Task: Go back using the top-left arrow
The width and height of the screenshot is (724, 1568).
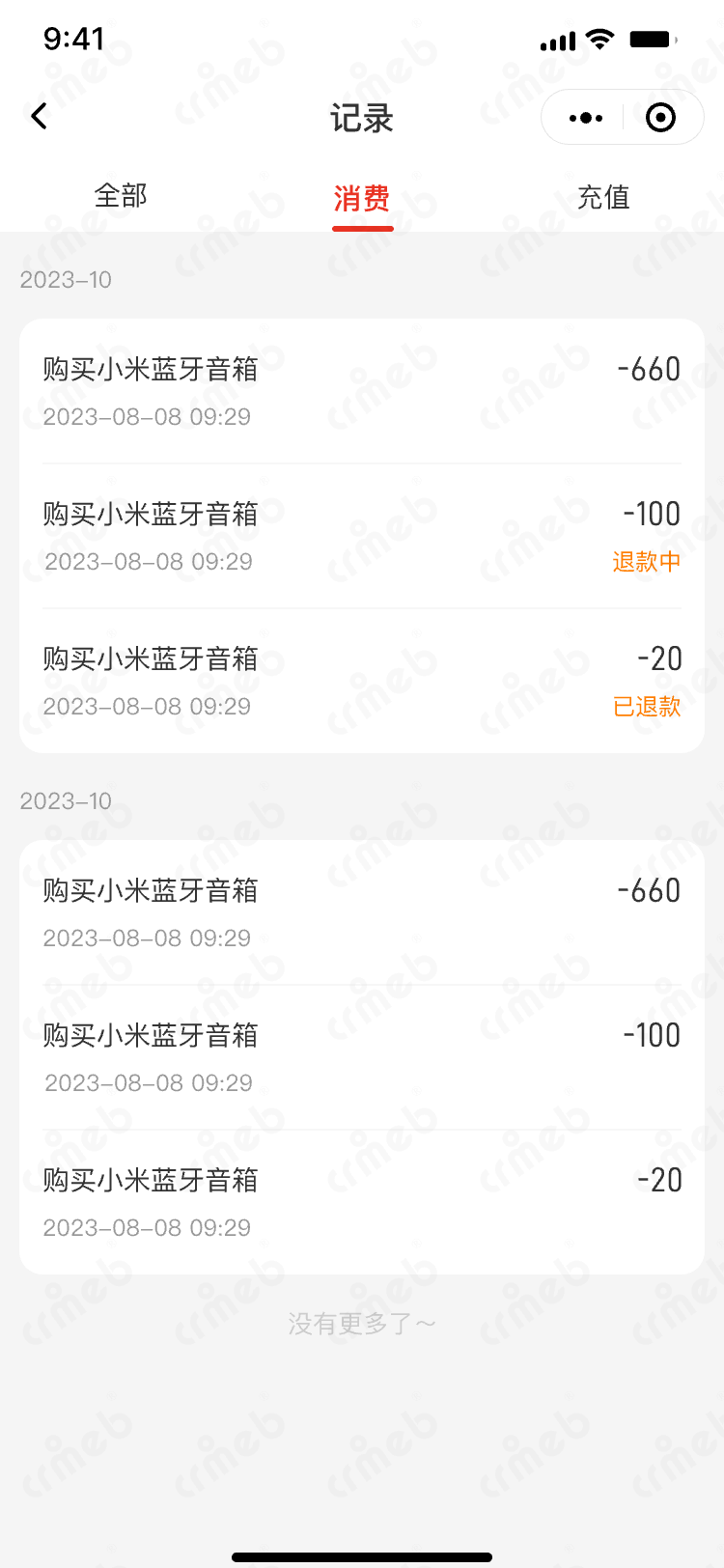Action: [x=40, y=117]
